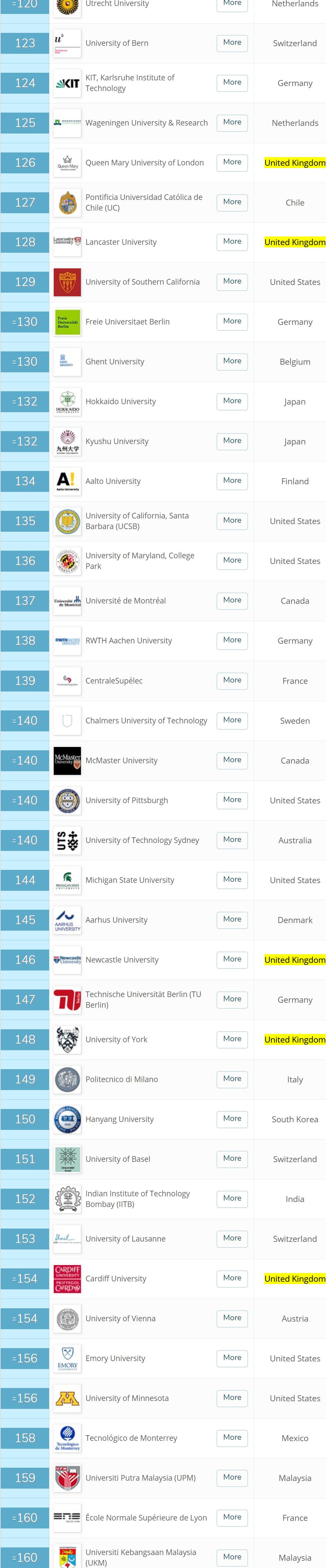Expand More for Ghent University
The image size is (326, 1568).
pos(232,362)
